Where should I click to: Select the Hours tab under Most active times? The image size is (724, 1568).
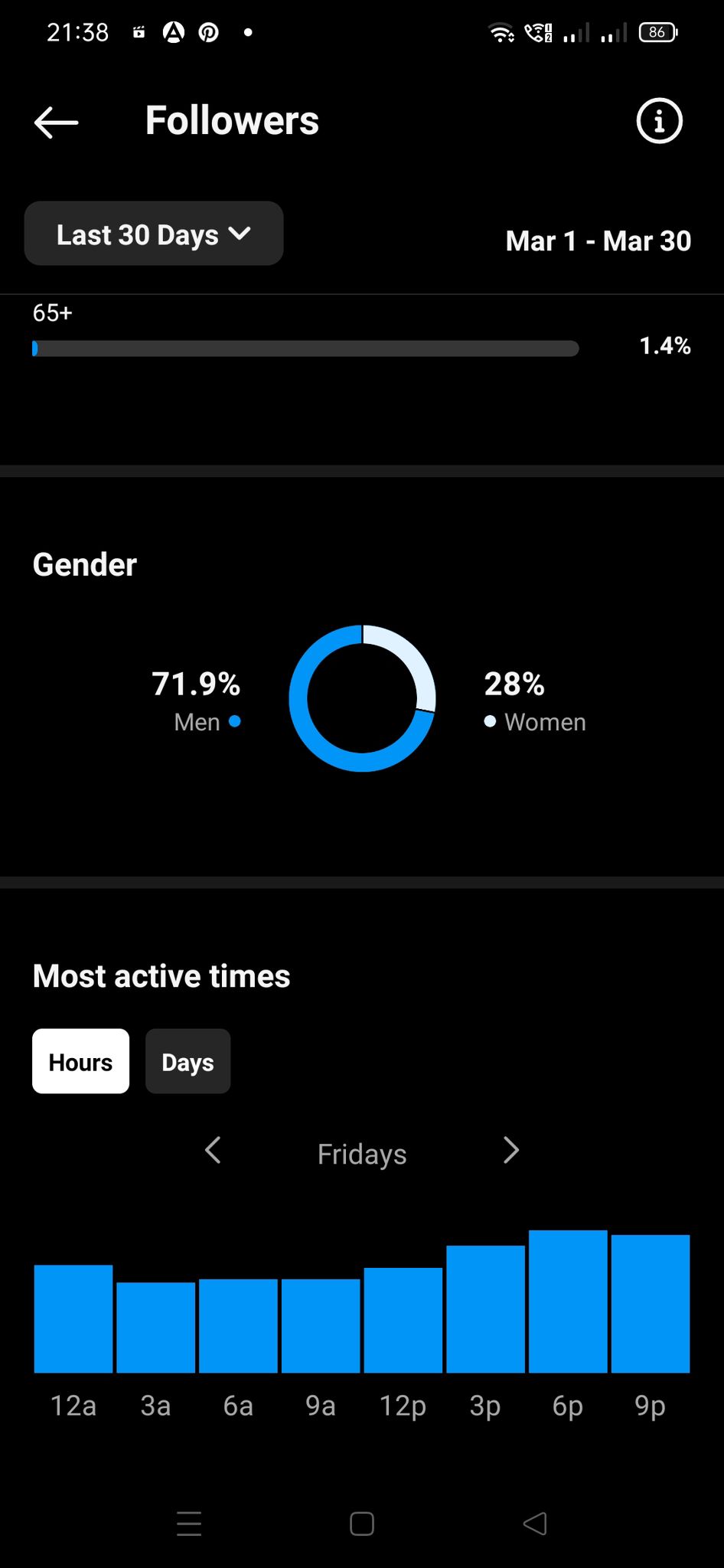80,1061
